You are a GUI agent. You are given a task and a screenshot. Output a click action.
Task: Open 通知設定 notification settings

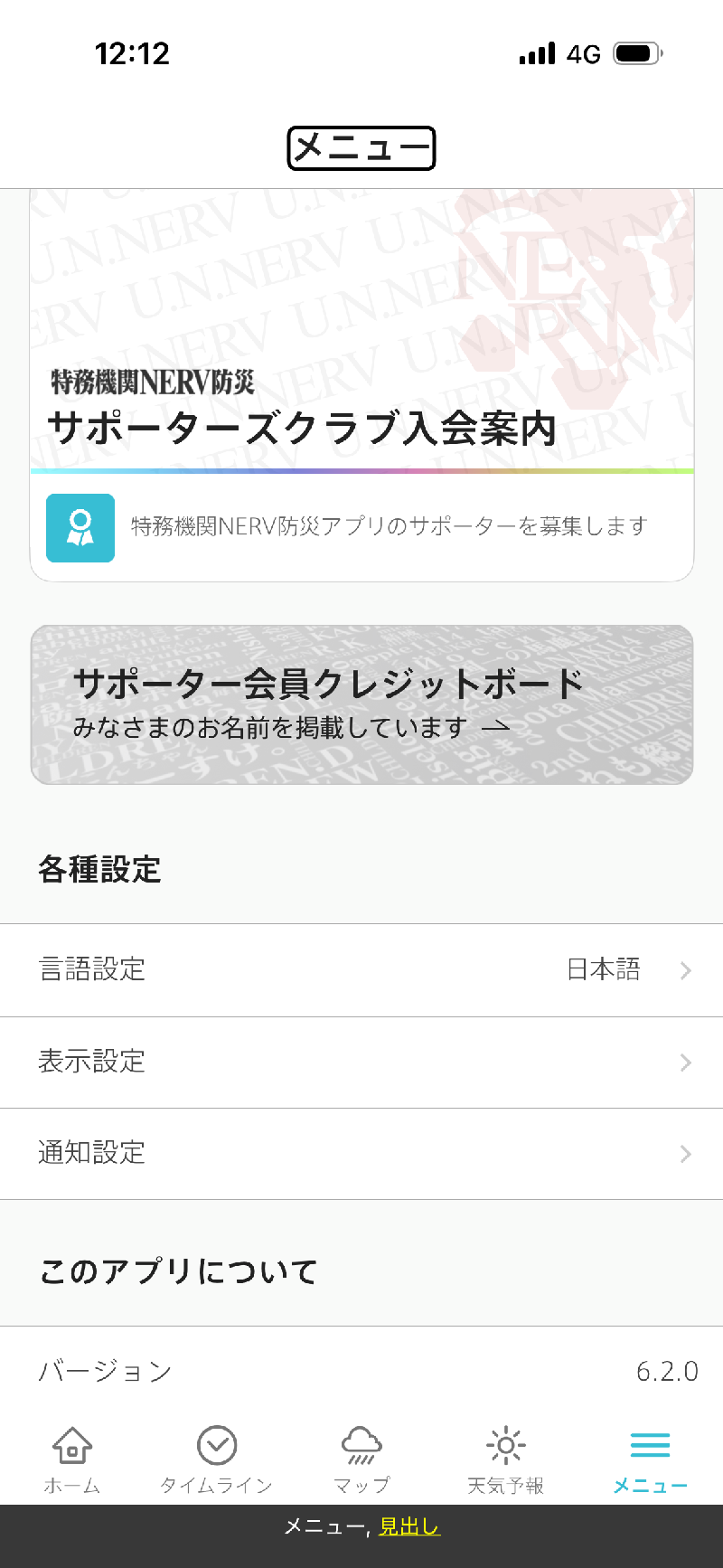tap(361, 1154)
